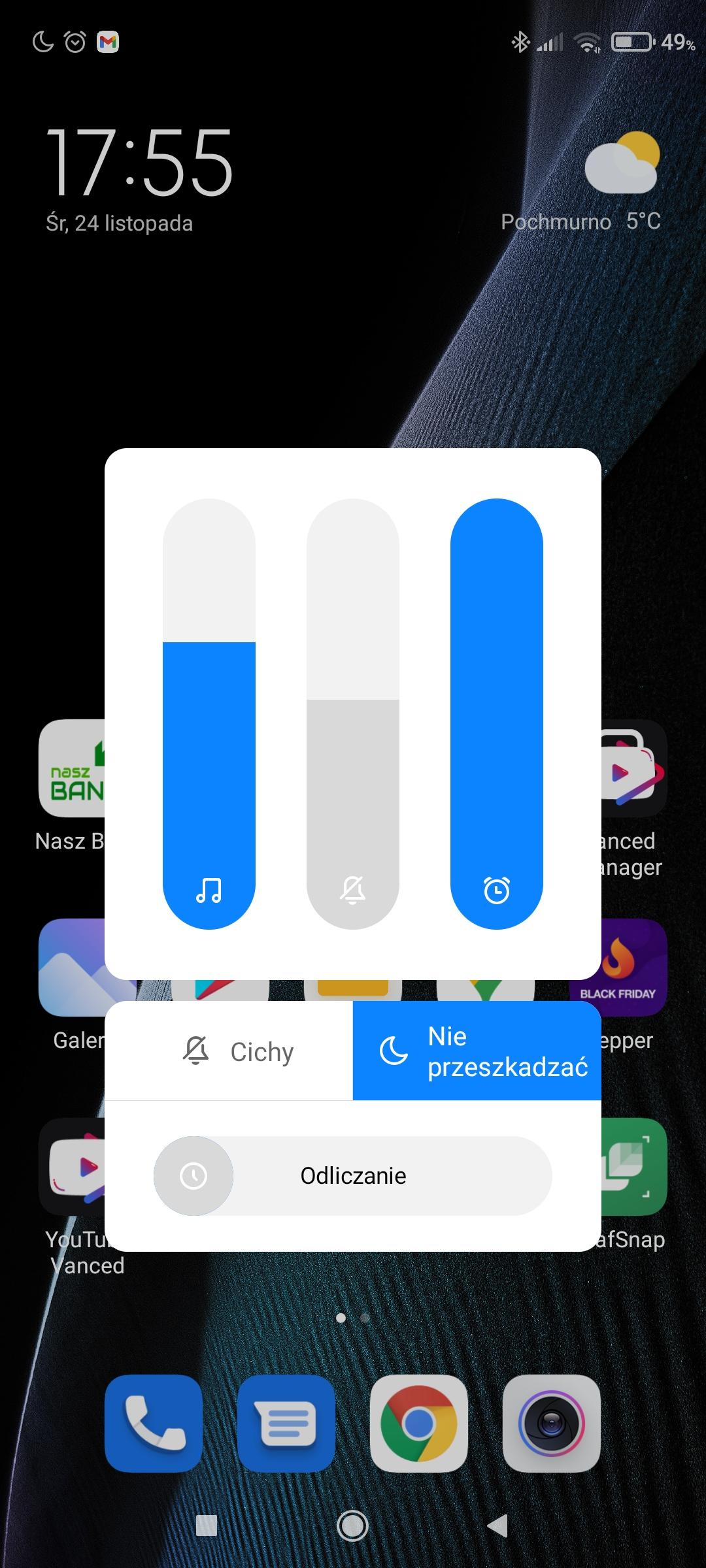Open the Phone dialer app
The width and height of the screenshot is (706, 1568).
154,1423
